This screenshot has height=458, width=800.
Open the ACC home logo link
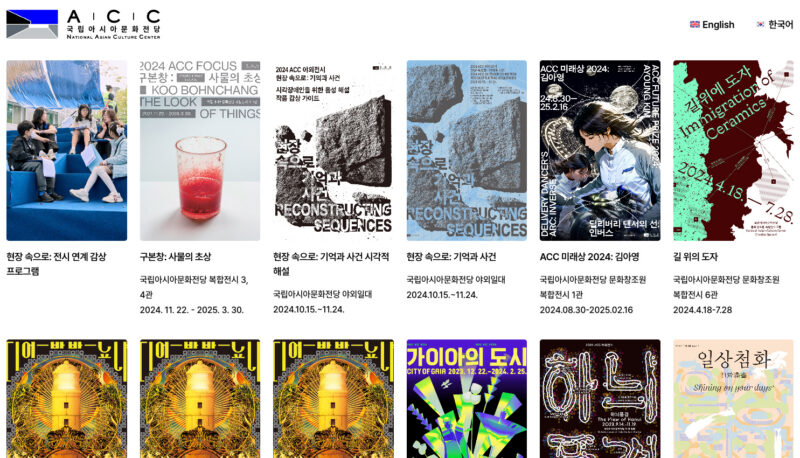pos(83,23)
